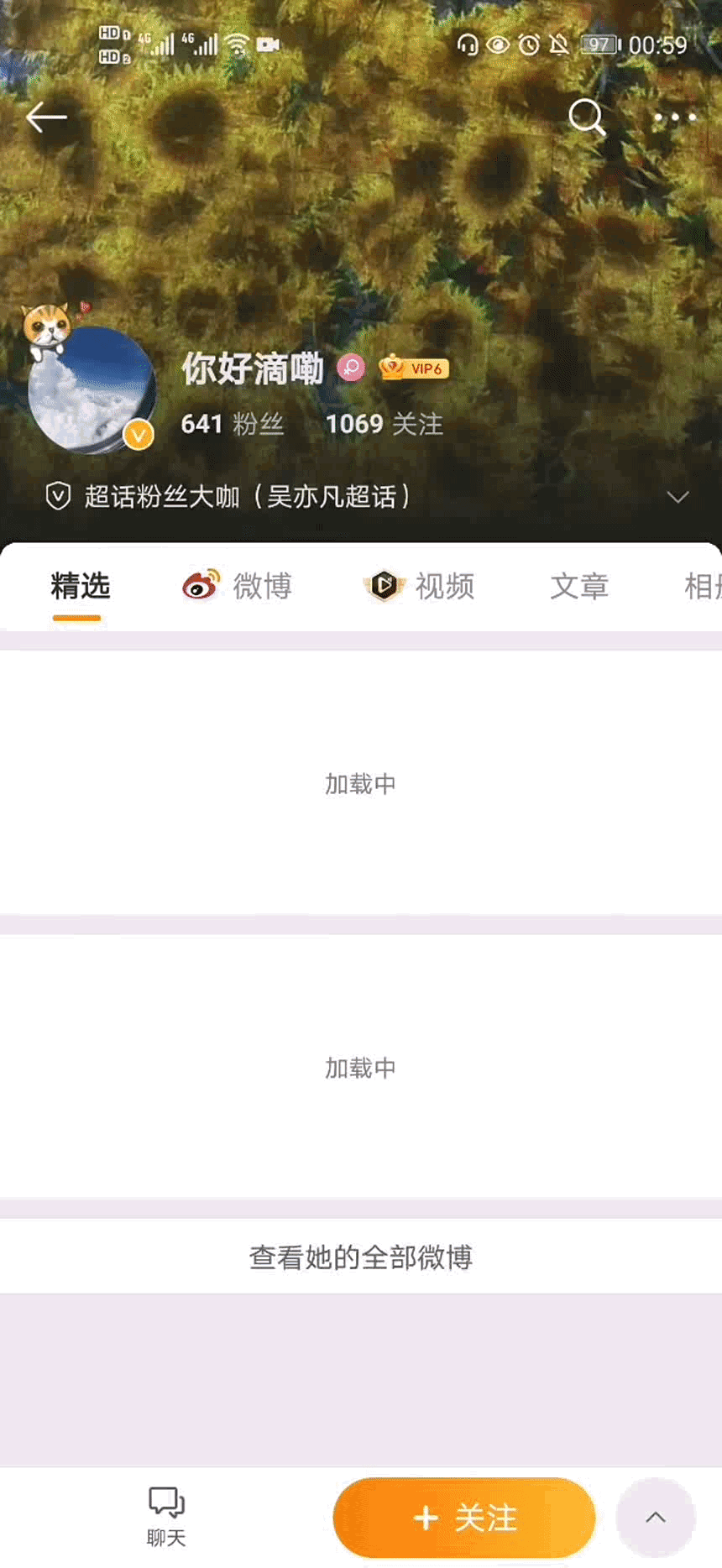The width and height of the screenshot is (722, 1568).
Task: Switch to the 视频 tab
Action: pyautogui.click(x=420, y=586)
